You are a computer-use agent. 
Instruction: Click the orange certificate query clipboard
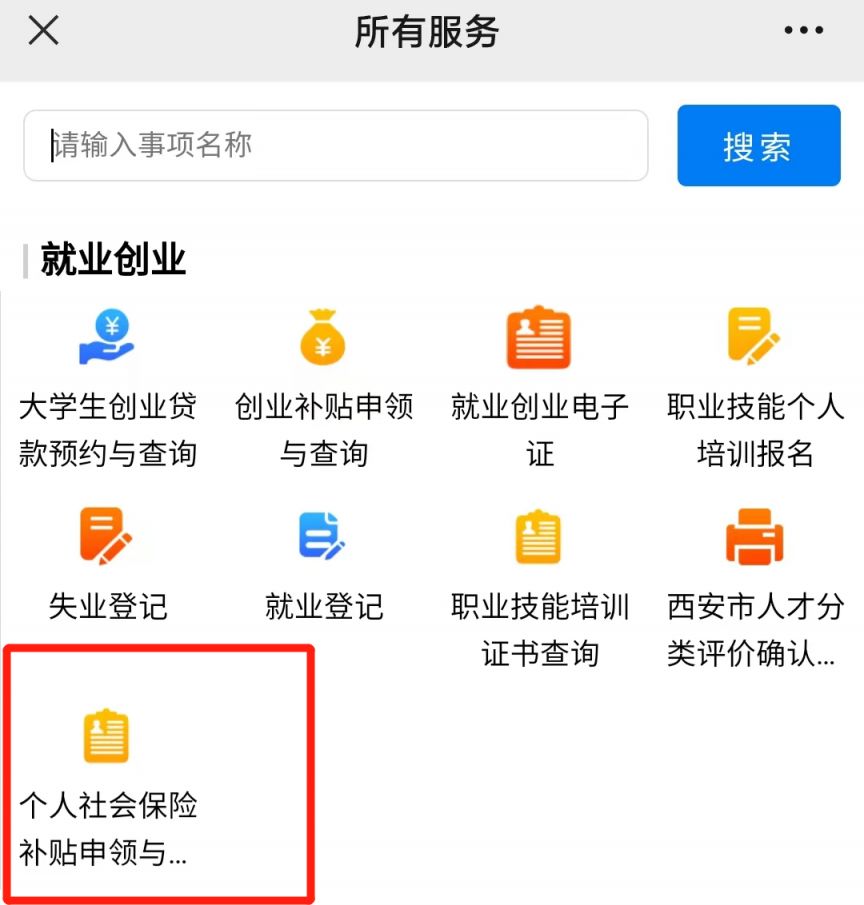pyautogui.click(x=539, y=537)
